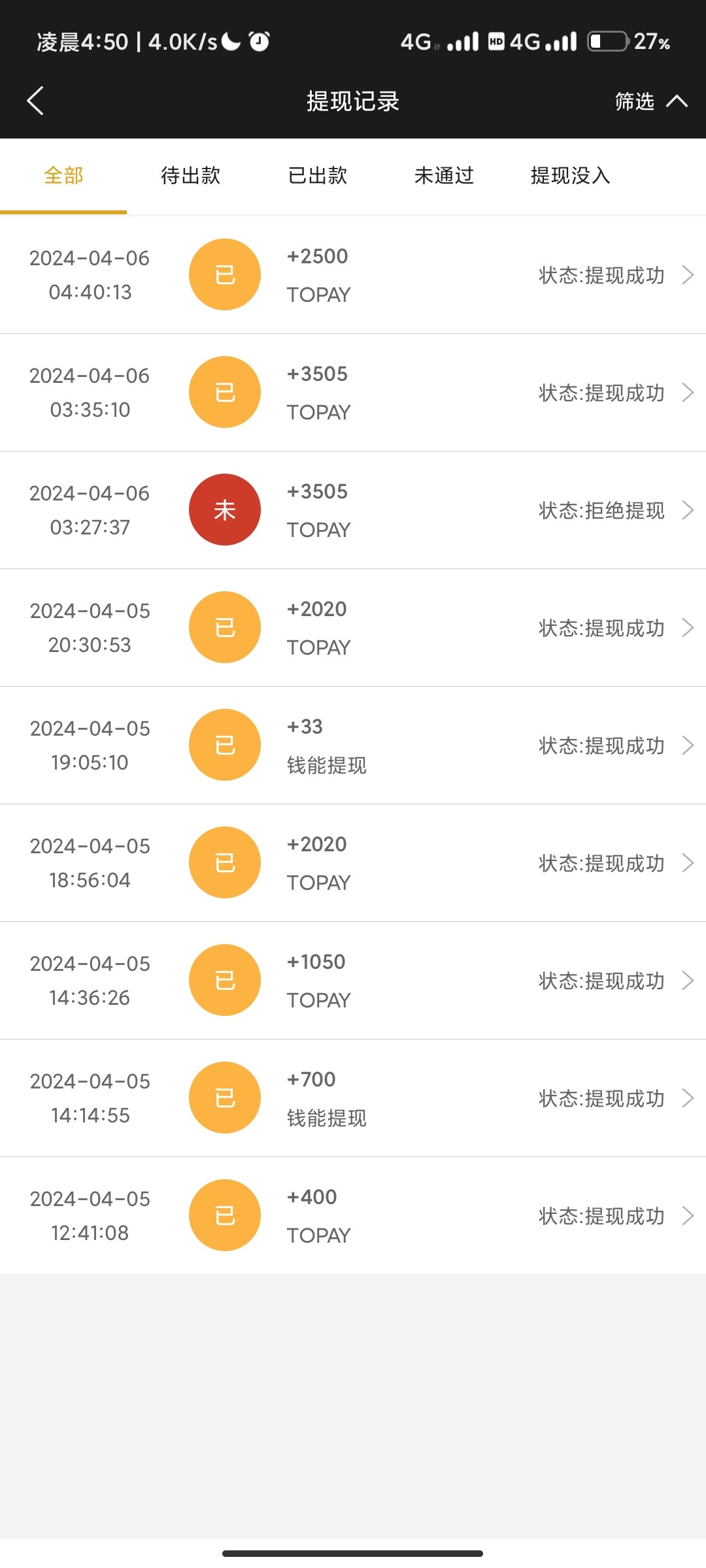
Task: Switch to the 未通过 tab
Action: point(444,176)
